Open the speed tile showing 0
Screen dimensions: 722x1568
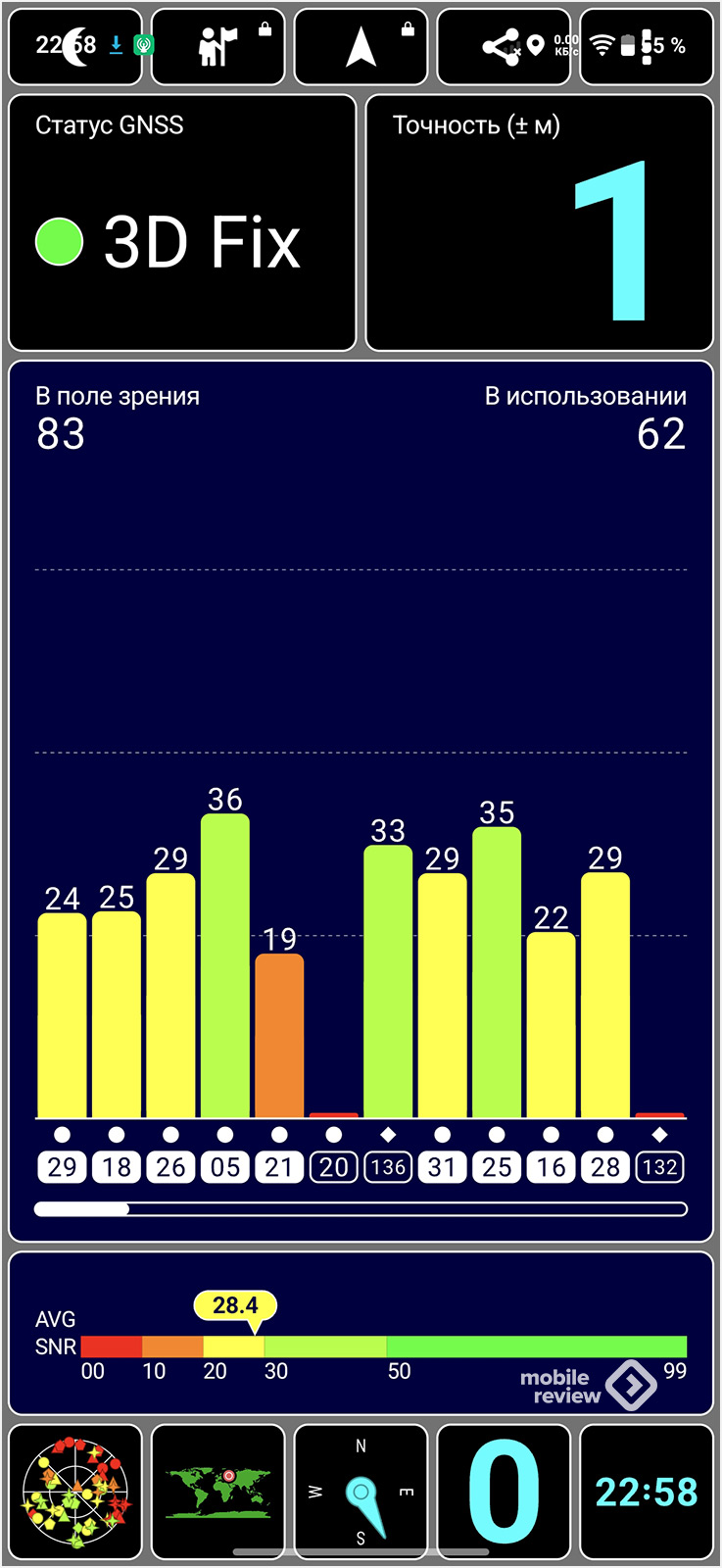click(x=503, y=1492)
